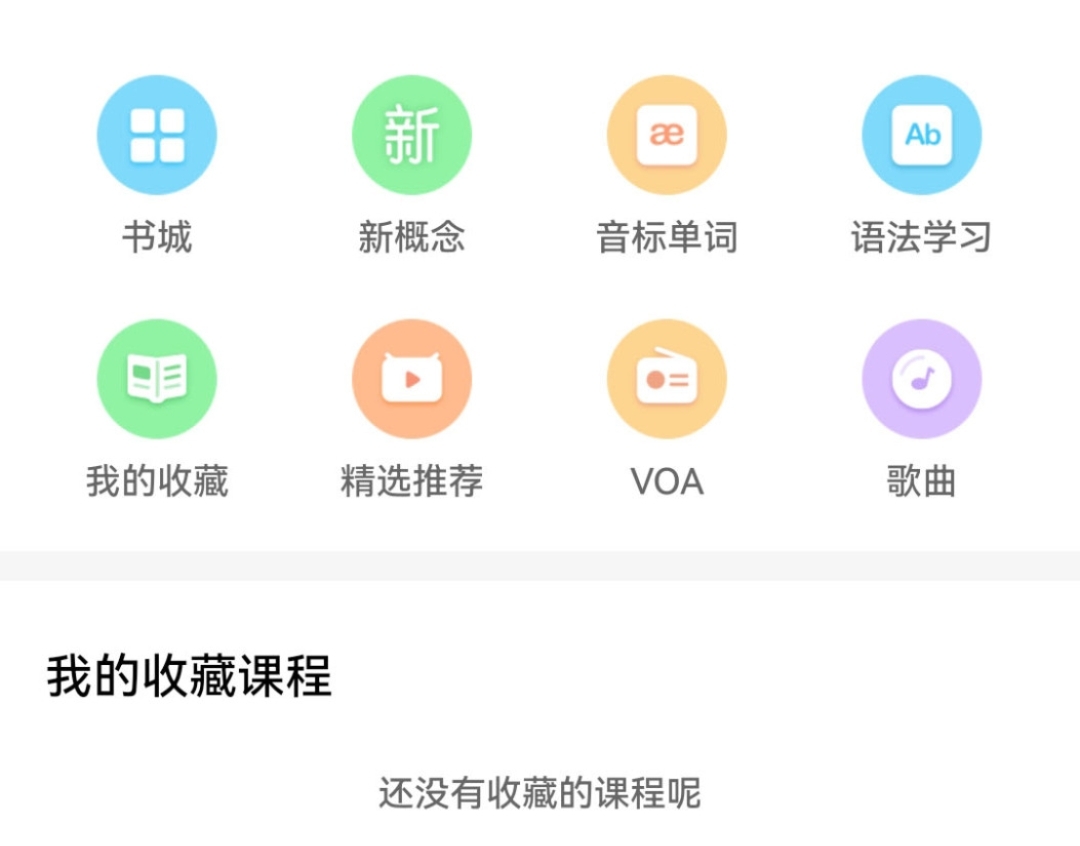View 我的收藏 favorites
Viewport: 1080px width, 846px height.
[156, 379]
